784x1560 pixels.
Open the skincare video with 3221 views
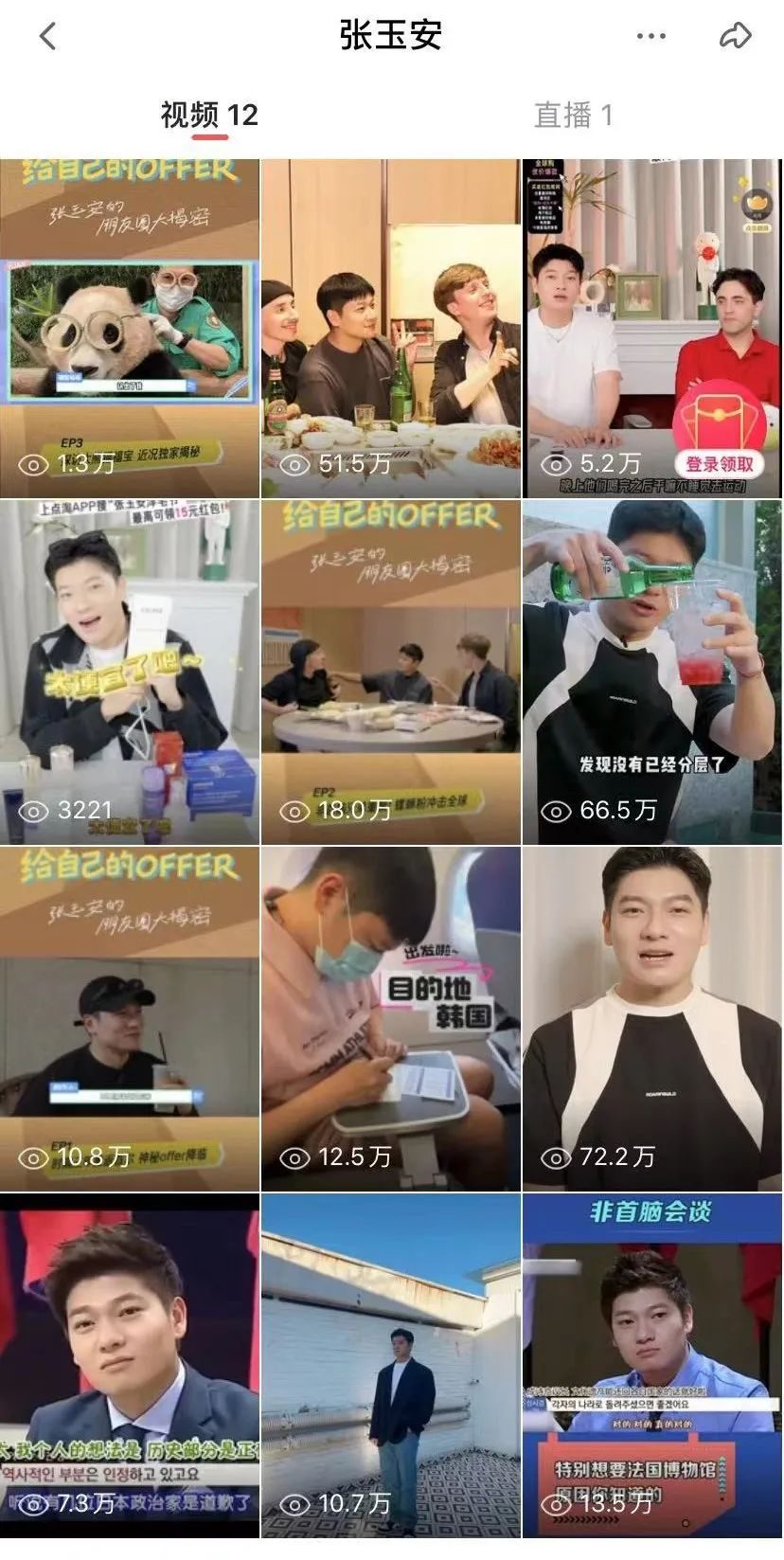tap(130, 672)
